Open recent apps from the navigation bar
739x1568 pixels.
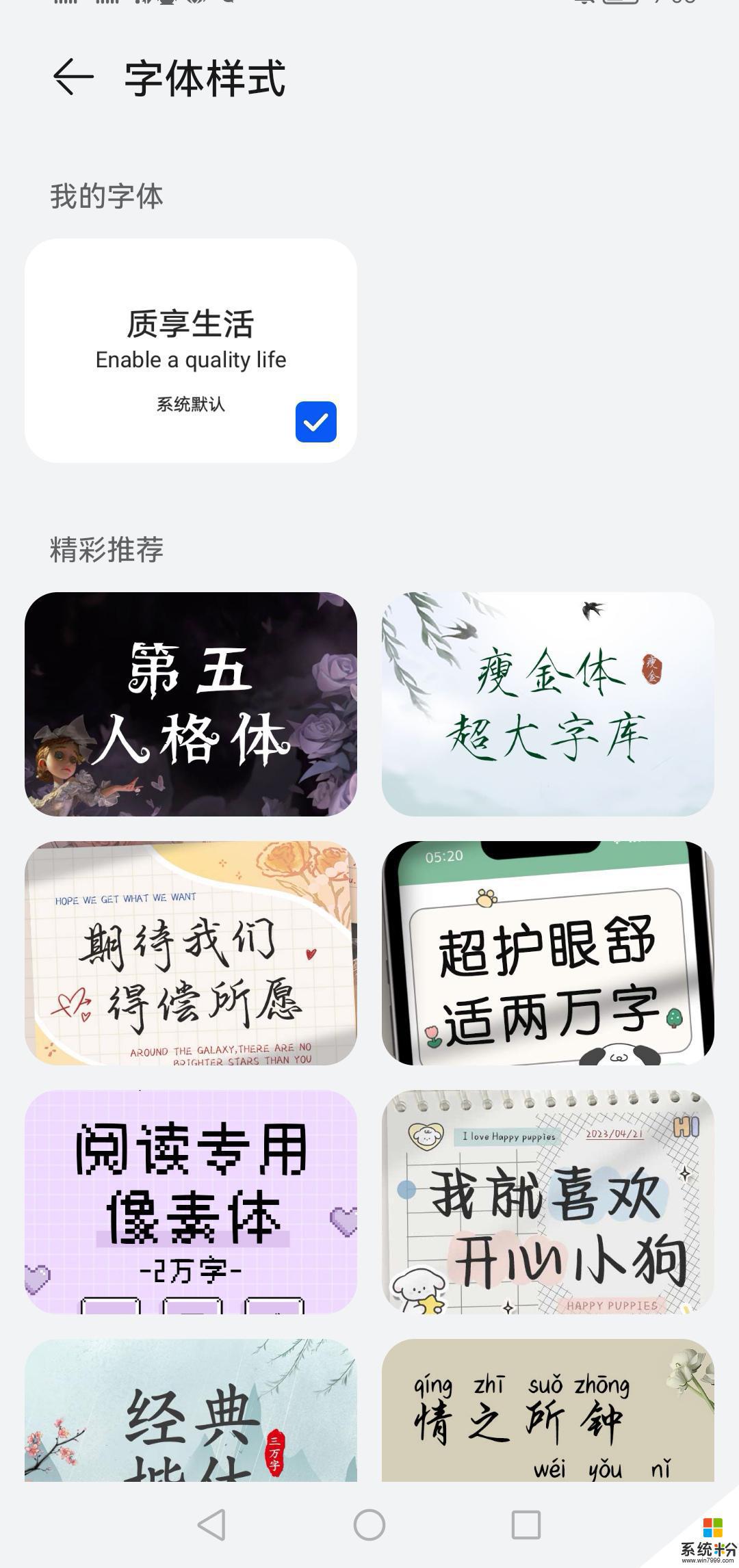[x=526, y=1525]
